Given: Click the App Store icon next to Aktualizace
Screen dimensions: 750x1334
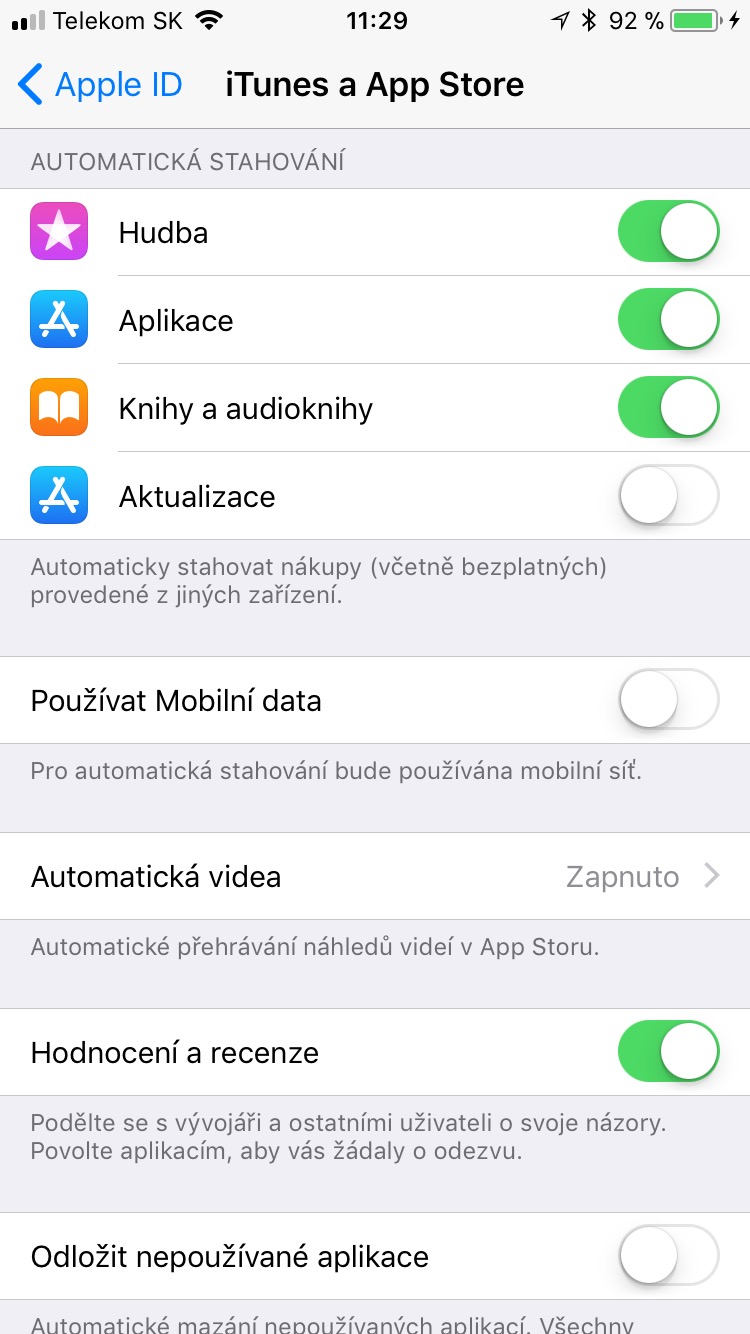Looking at the screenshot, I should [60, 495].
